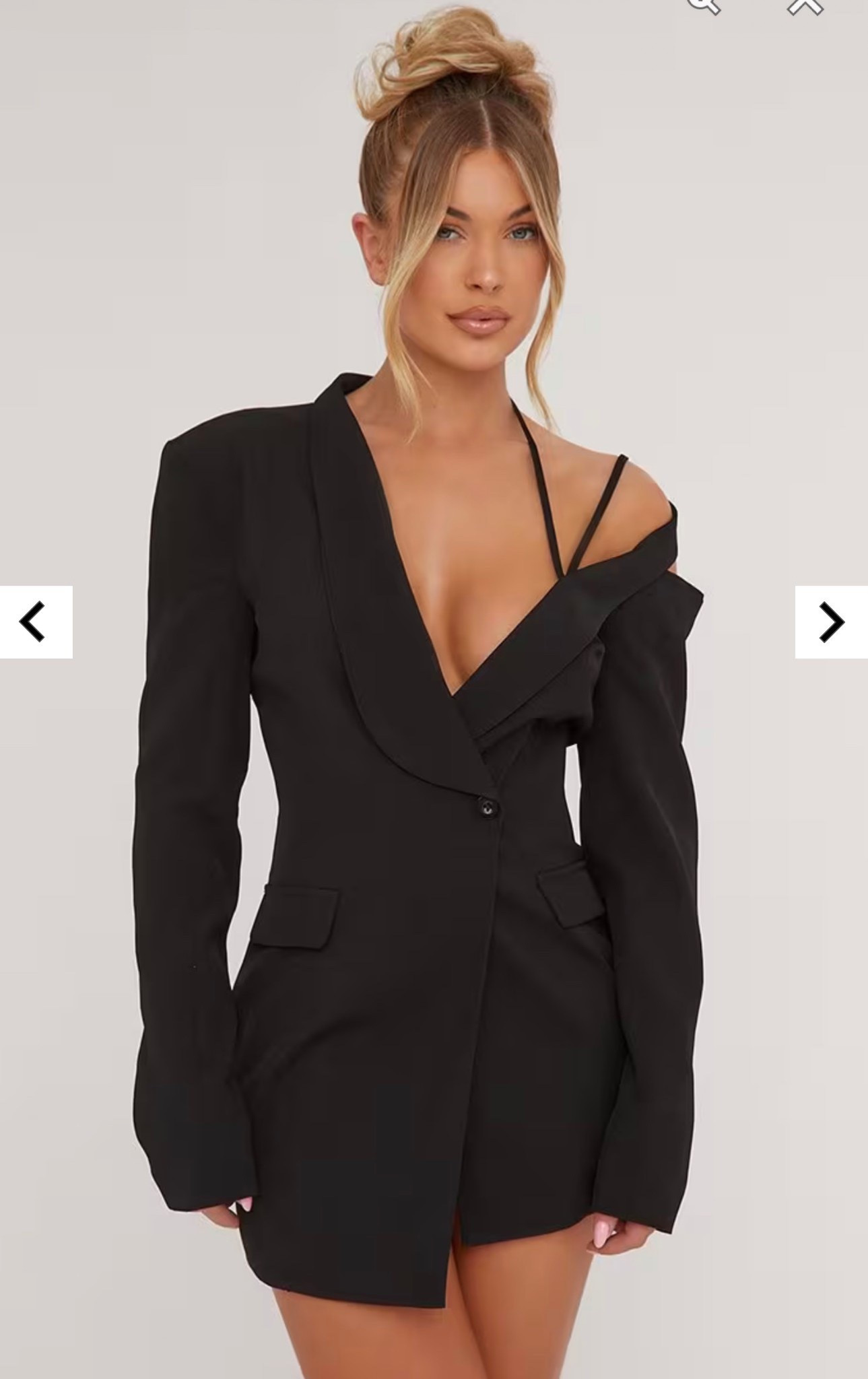Go to the next product image

(831, 621)
